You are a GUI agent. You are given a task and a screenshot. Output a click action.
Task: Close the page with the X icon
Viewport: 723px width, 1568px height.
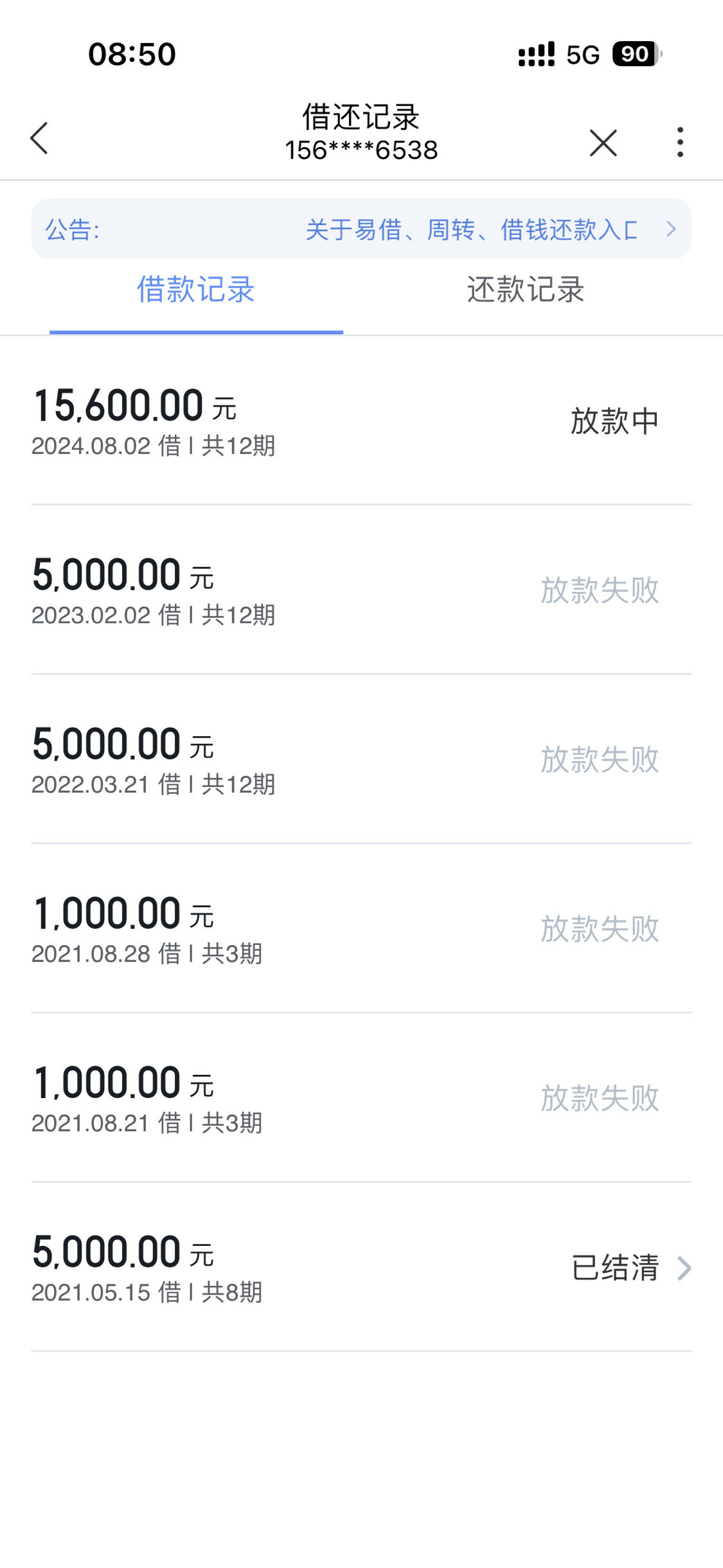(603, 143)
